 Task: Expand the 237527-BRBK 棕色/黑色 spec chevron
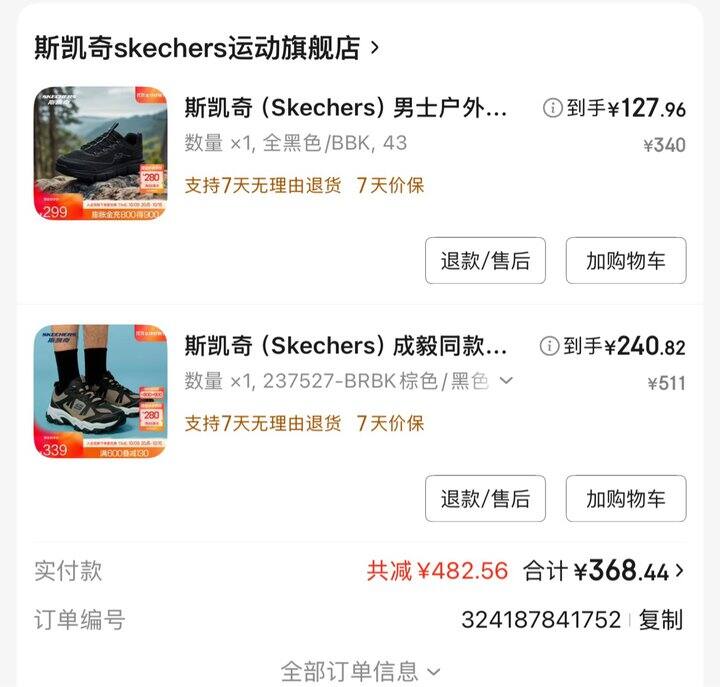coord(506,380)
